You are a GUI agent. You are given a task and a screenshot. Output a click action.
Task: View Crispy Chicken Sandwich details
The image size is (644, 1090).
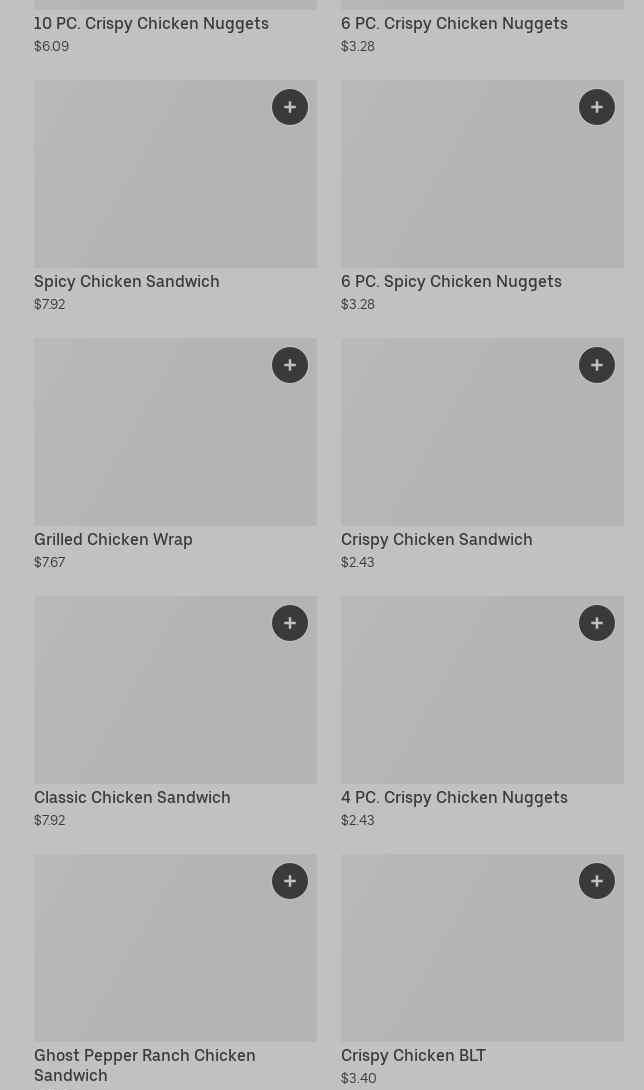[436, 540]
